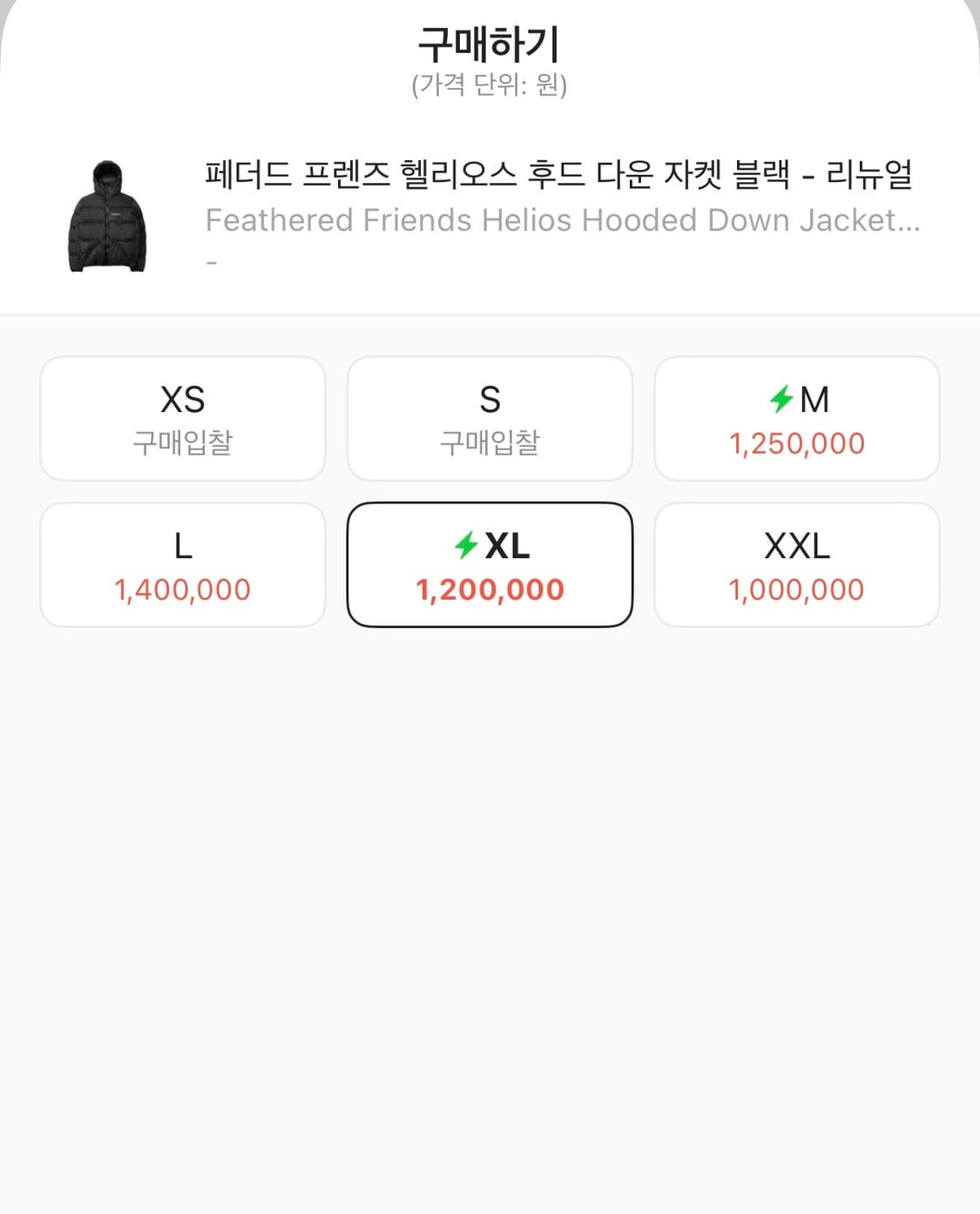Click the price 1,250,000 inside M card

pos(797,443)
